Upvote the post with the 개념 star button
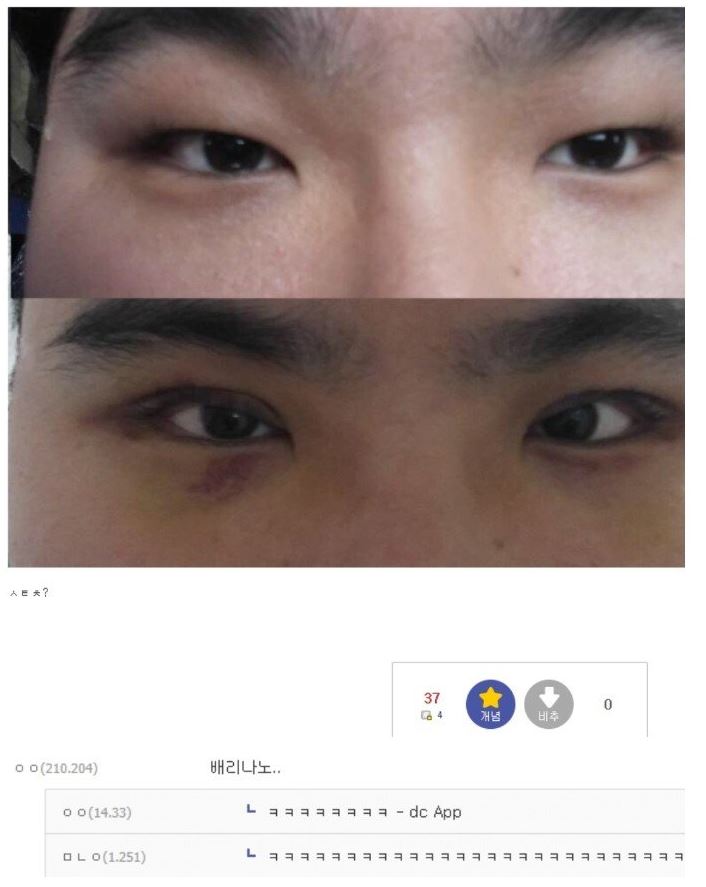The width and height of the screenshot is (706, 887). pos(490,704)
